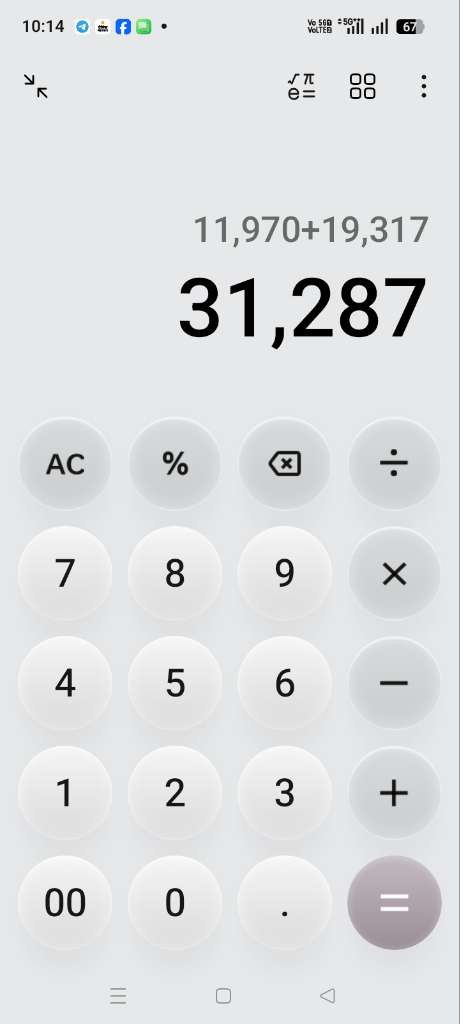Insert a decimal point

tap(284, 903)
